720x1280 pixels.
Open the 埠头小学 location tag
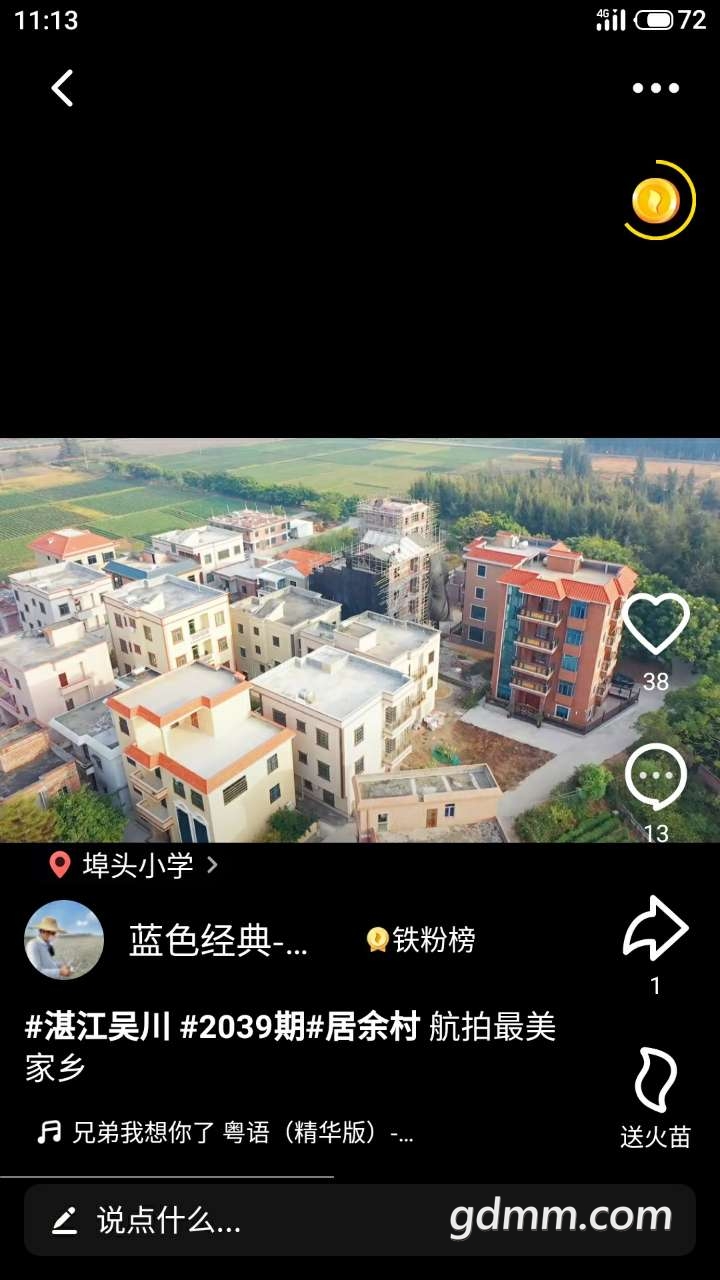[x=136, y=865]
